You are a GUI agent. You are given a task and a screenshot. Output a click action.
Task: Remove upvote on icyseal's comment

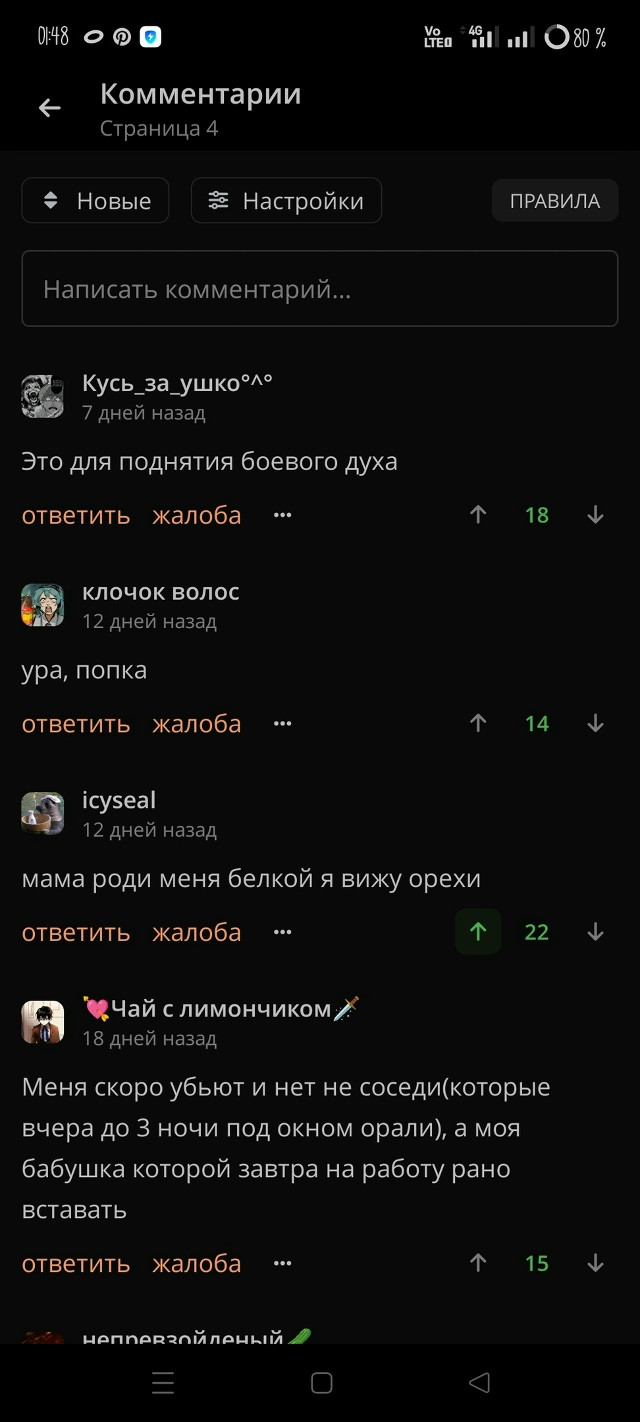pyautogui.click(x=478, y=932)
